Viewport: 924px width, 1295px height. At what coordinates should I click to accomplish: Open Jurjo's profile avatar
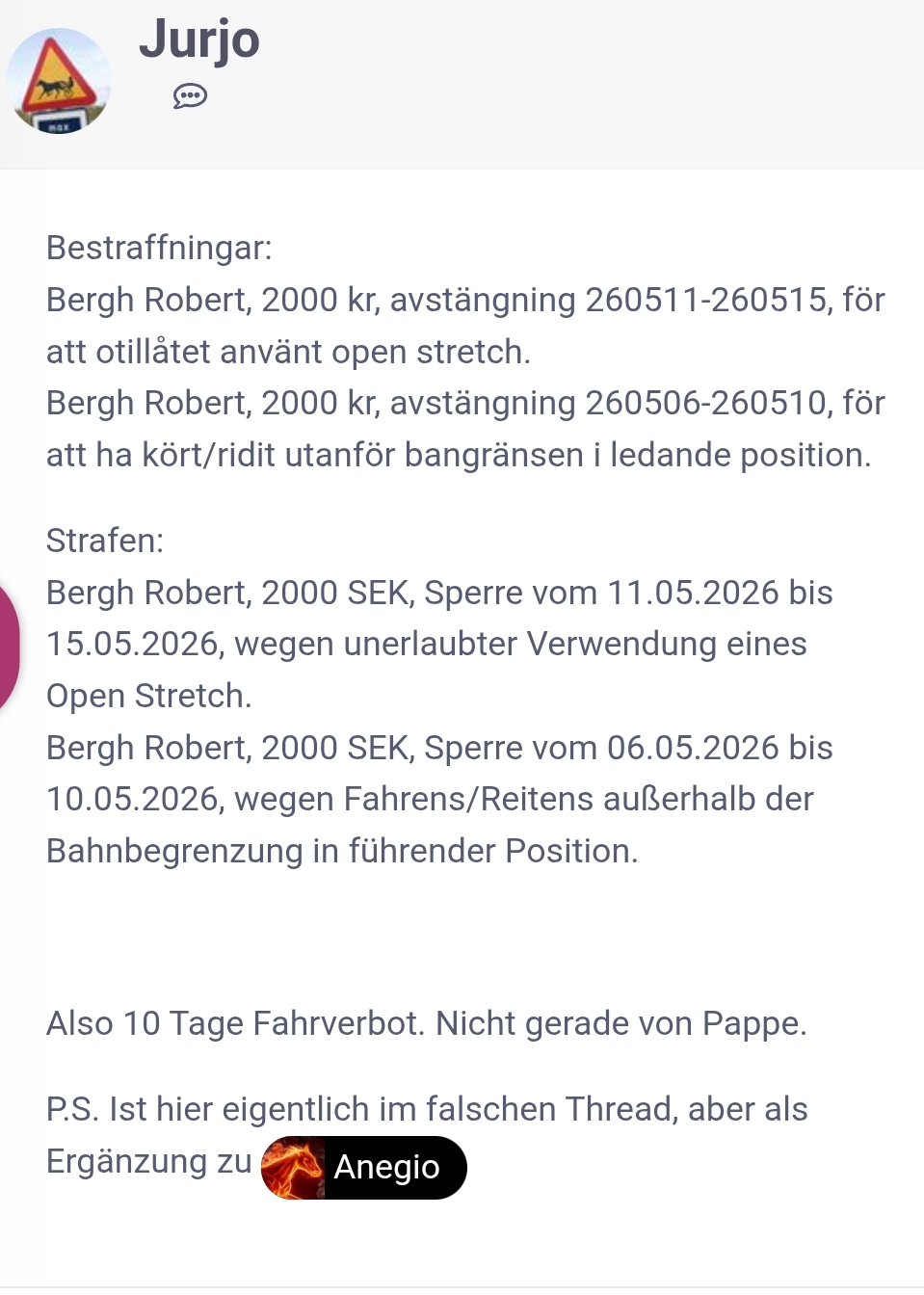[x=59, y=81]
